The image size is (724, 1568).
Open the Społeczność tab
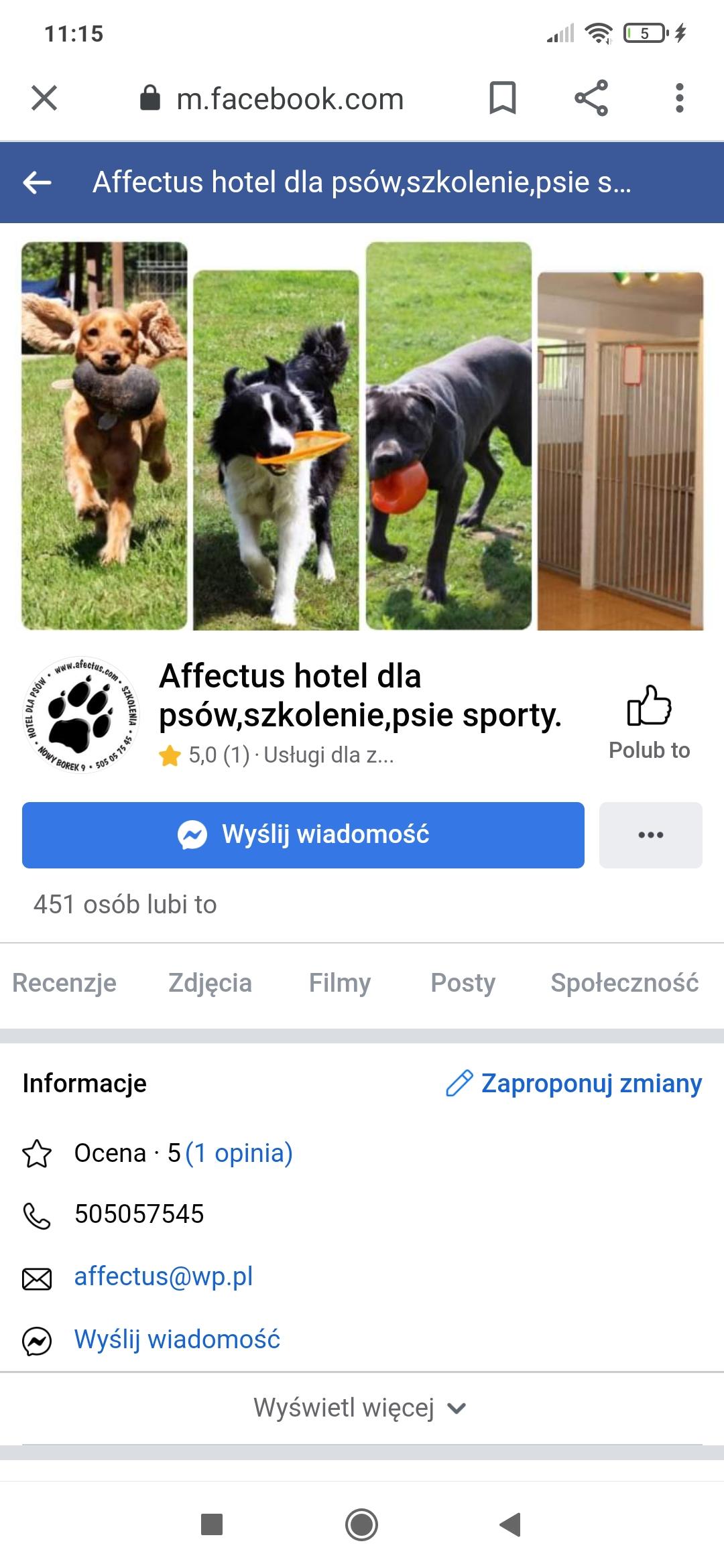point(624,983)
